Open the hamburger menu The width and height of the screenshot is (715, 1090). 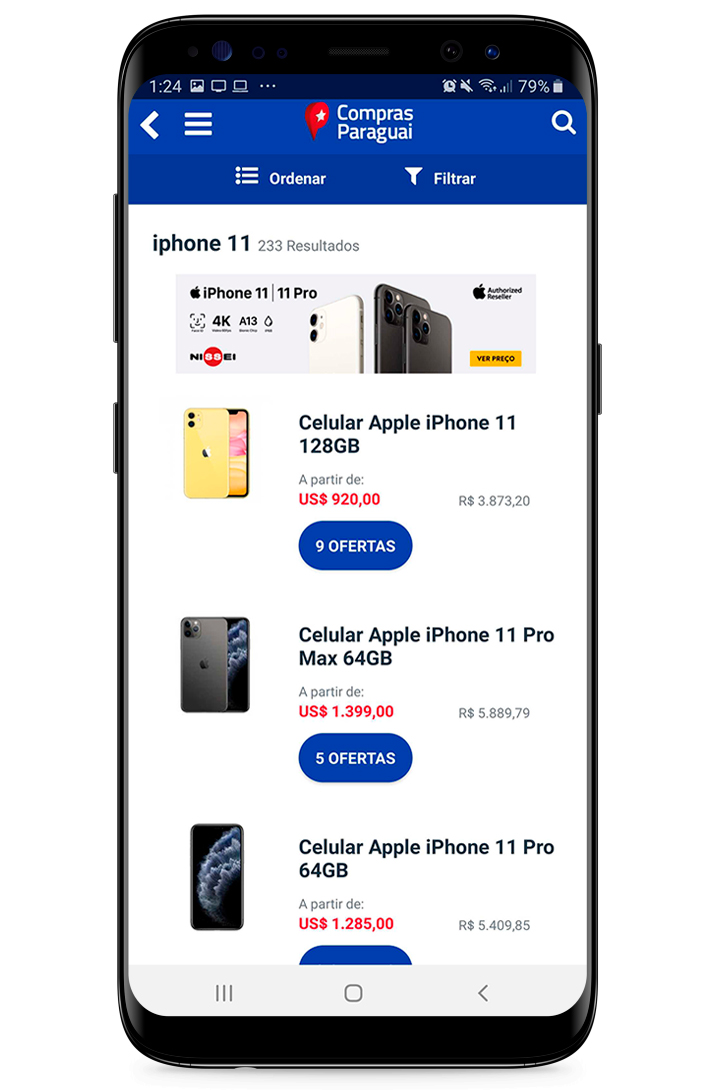(x=198, y=124)
